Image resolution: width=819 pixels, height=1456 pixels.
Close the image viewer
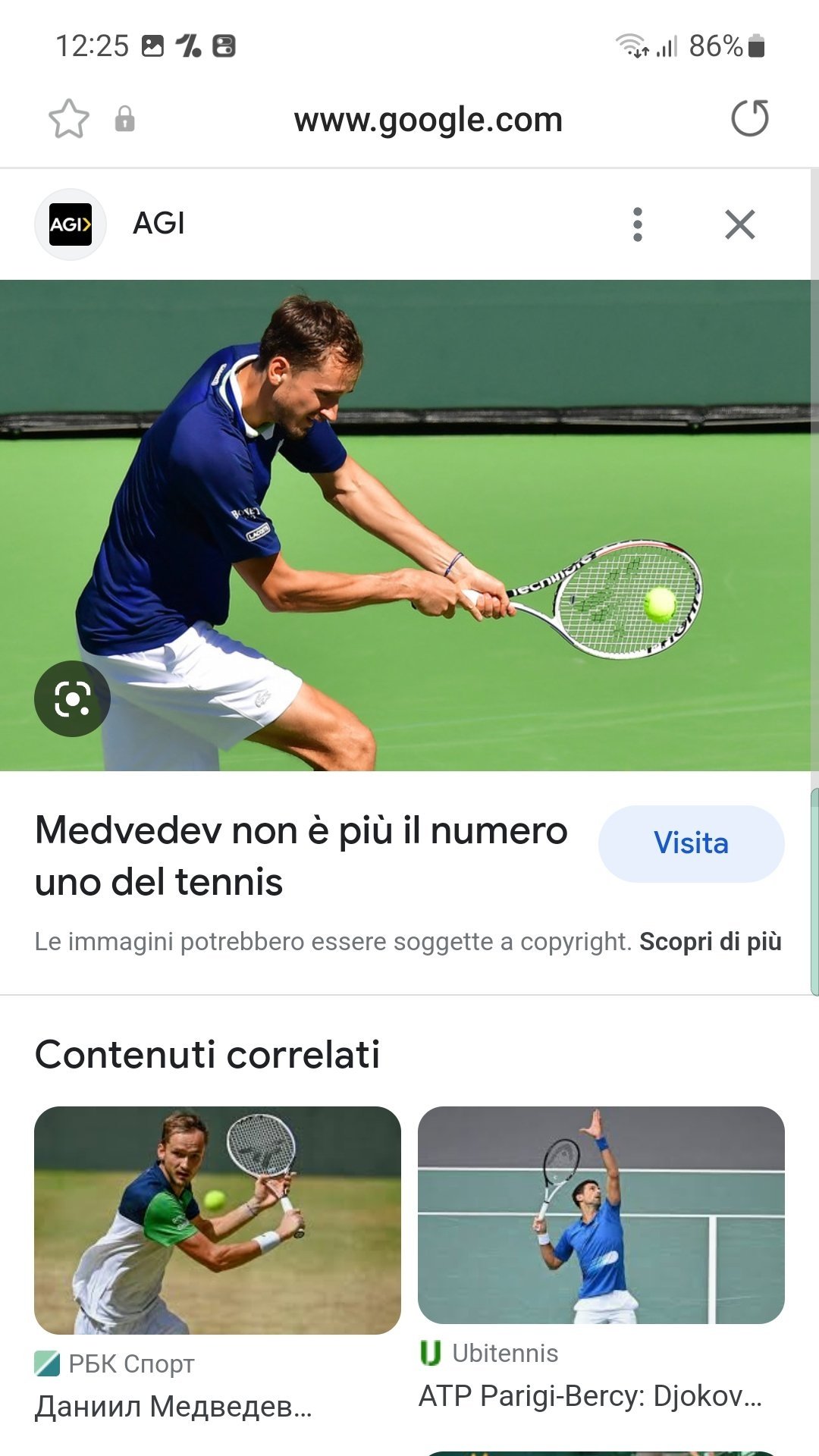(x=739, y=224)
